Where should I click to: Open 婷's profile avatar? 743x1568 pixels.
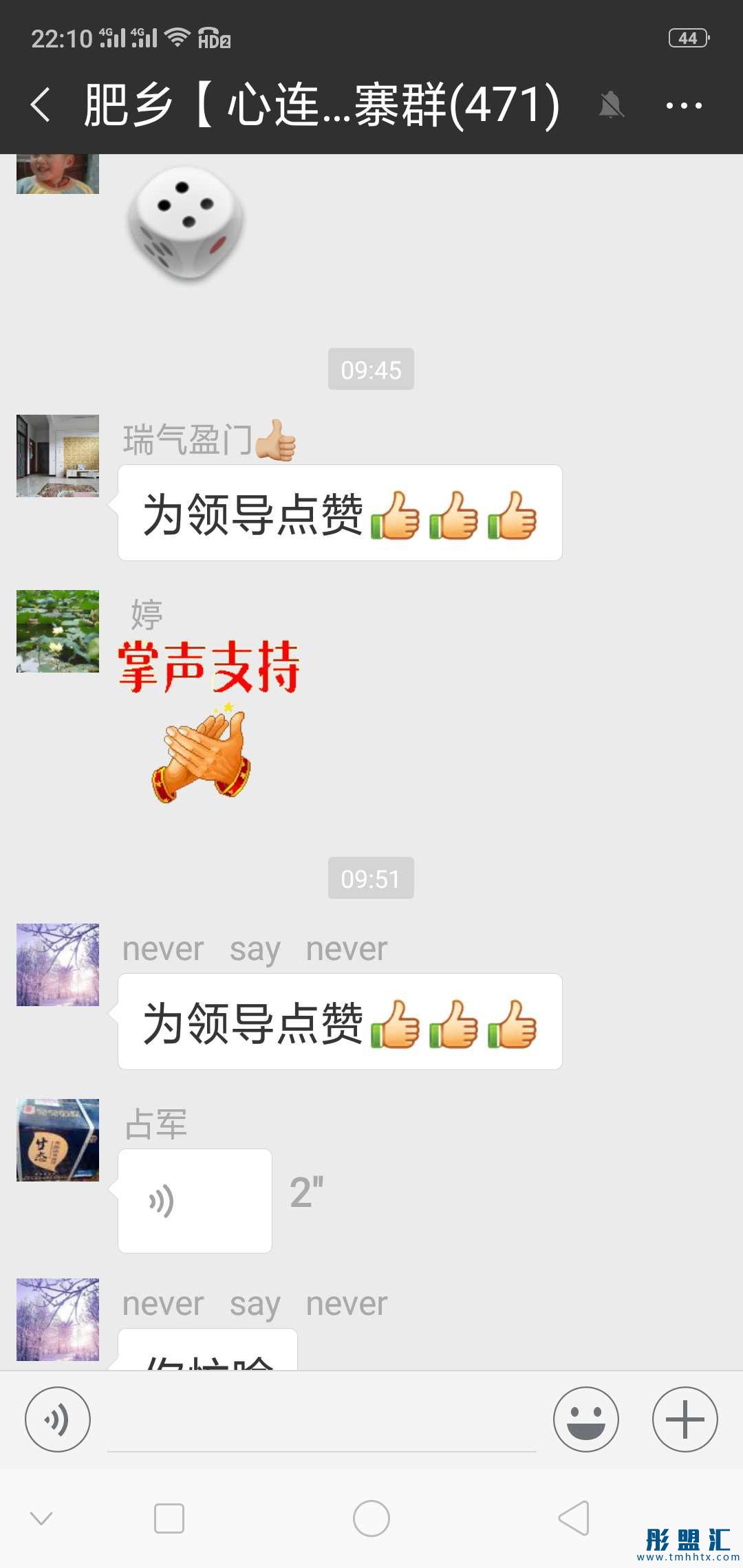[x=58, y=631]
